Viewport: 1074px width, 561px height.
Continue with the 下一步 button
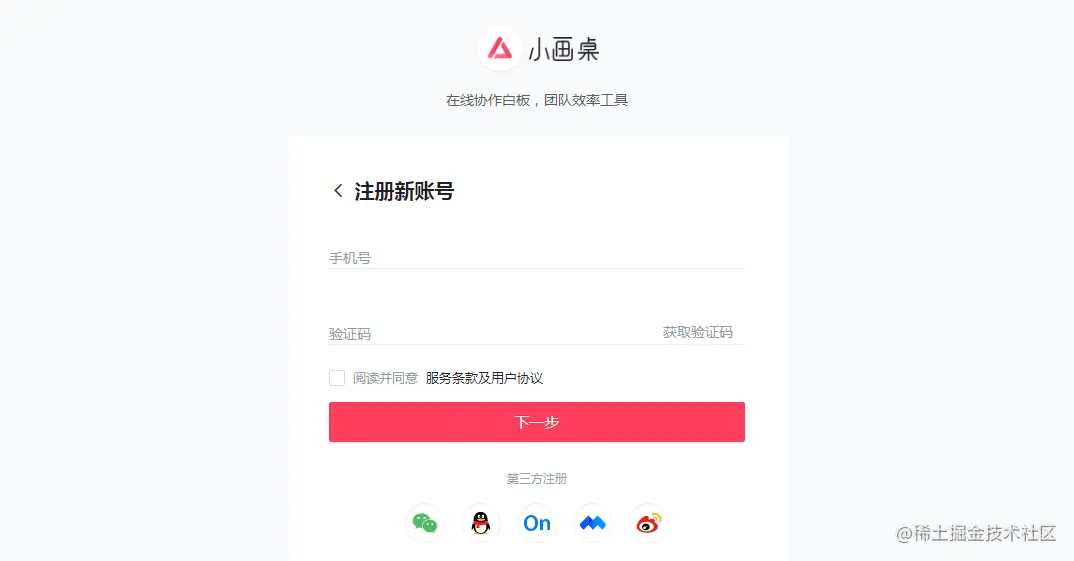[x=536, y=422]
